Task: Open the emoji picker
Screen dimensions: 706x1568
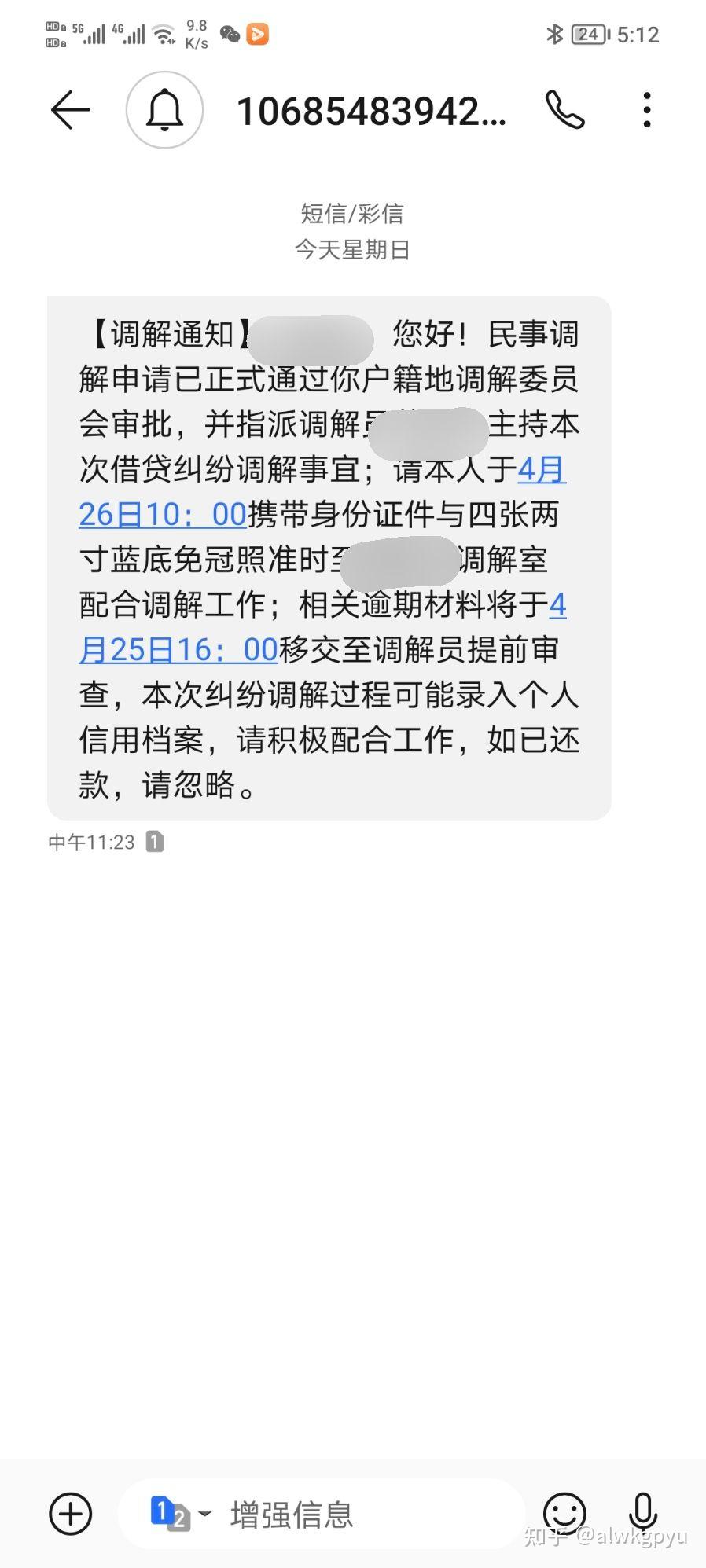Action: coord(564,1513)
